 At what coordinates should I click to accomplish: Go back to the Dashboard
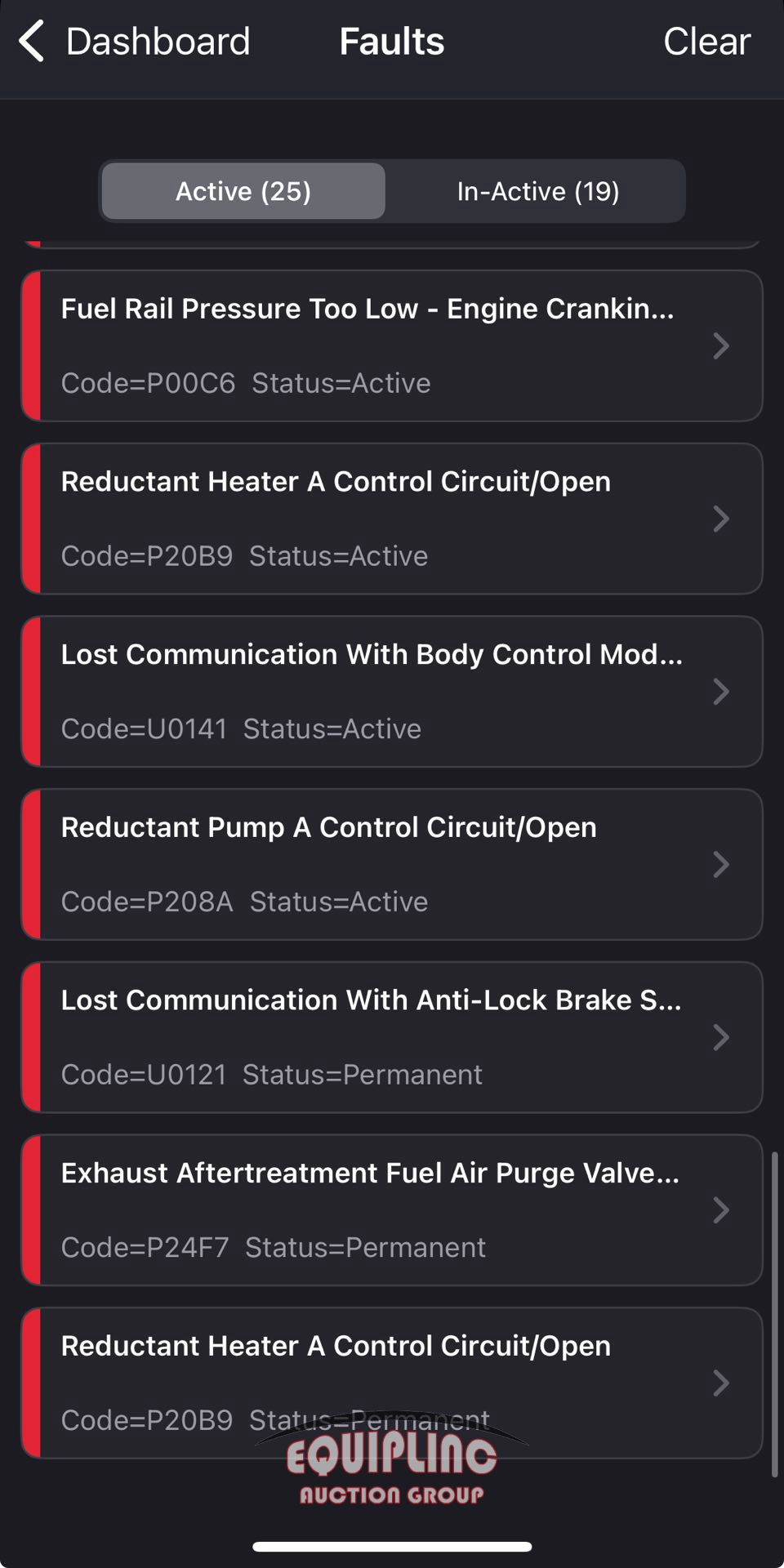[x=135, y=42]
